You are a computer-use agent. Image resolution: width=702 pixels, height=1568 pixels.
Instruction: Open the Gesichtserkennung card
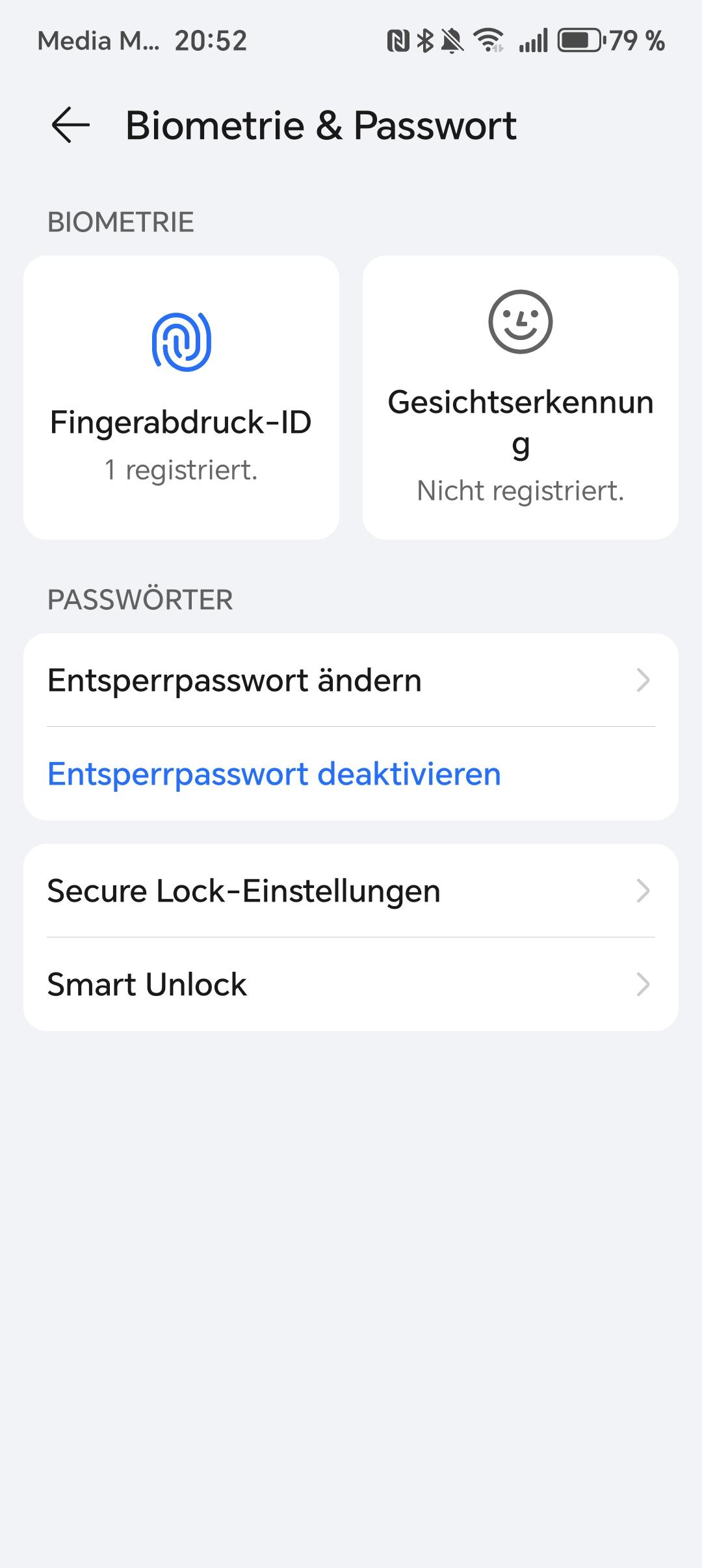[x=521, y=397]
